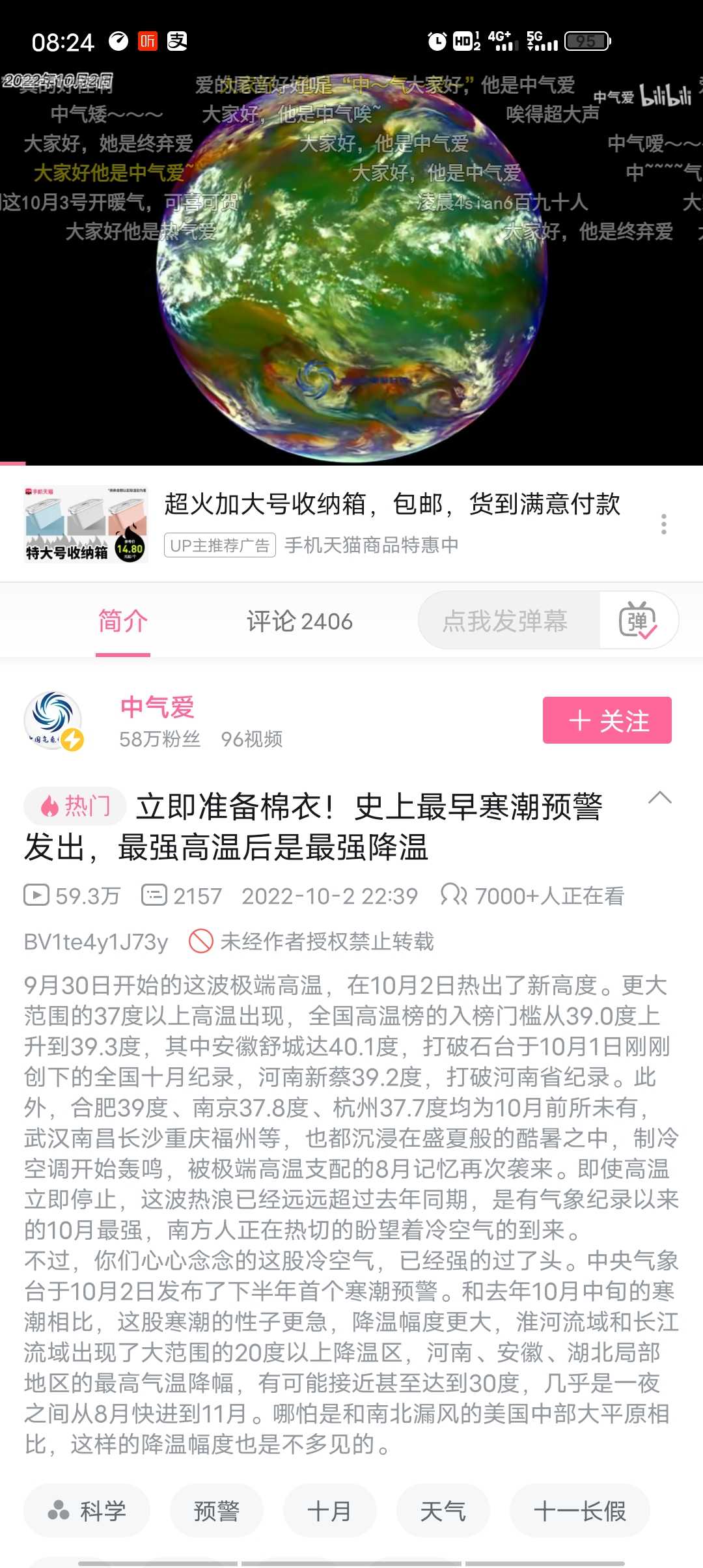
Task: Switch to the 简介 tab
Action: point(123,621)
